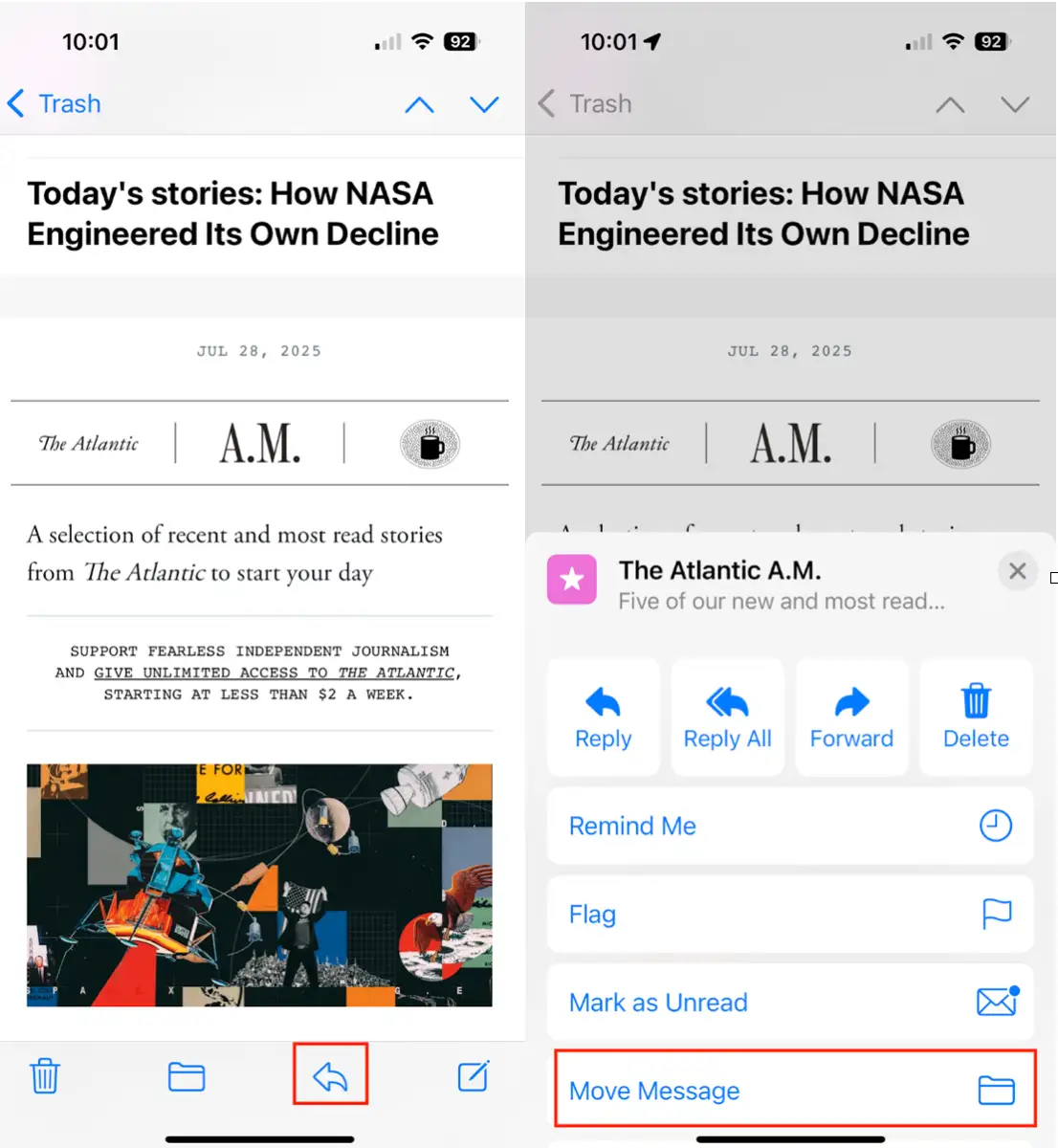Image resolution: width=1058 pixels, height=1148 pixels.
Task: Tap the reply arrow in the bottom toolbar
Action: coord(330,1076)
